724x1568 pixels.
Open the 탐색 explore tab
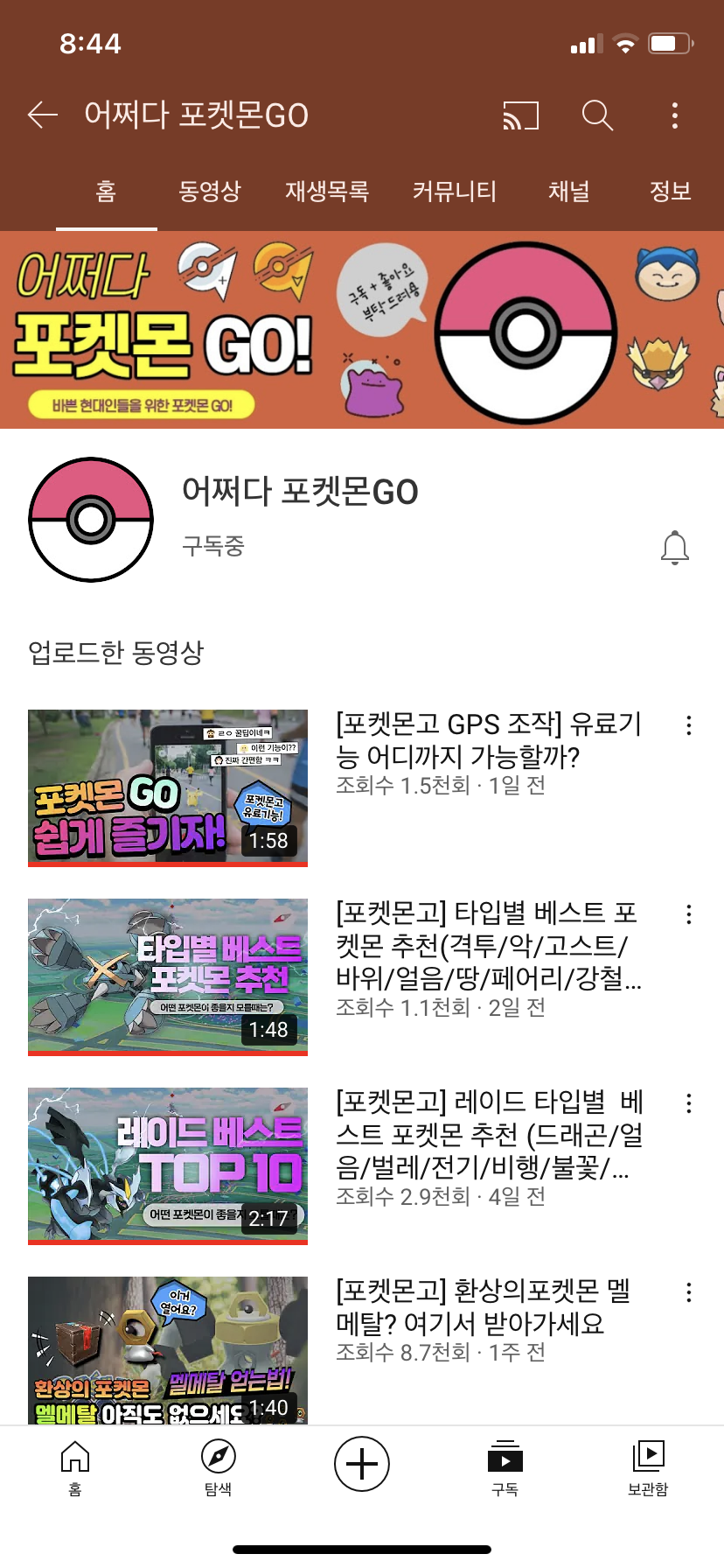pyautogui.click(x=218, y=1466)
